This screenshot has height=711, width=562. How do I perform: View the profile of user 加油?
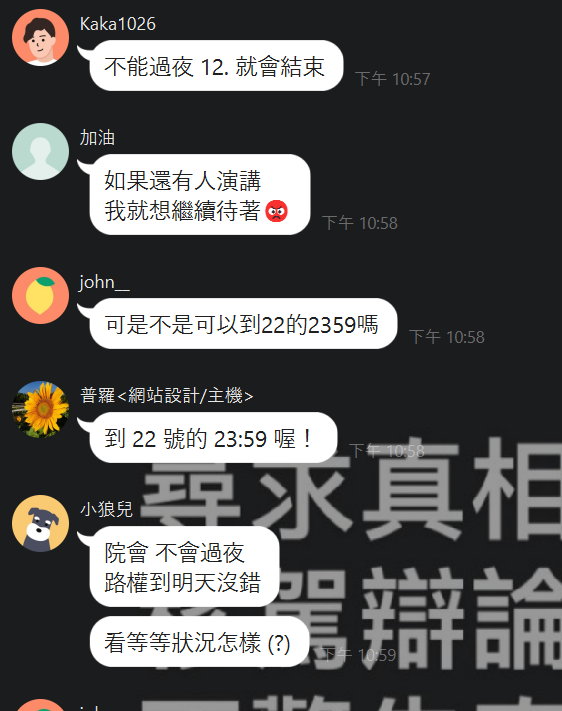pos(40,151)
